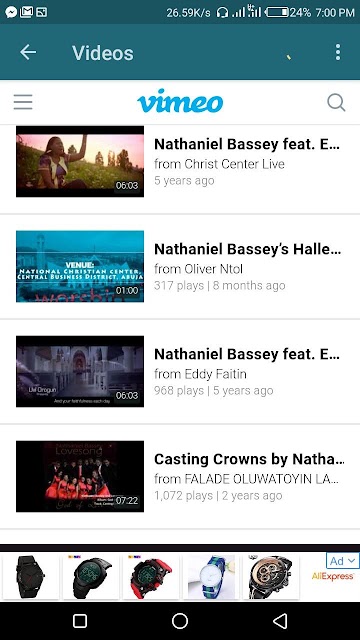Open the Vimeo hamburger menu
Image resolution: width=360 pixels, height=640 pixels.
tap(23, 102)
